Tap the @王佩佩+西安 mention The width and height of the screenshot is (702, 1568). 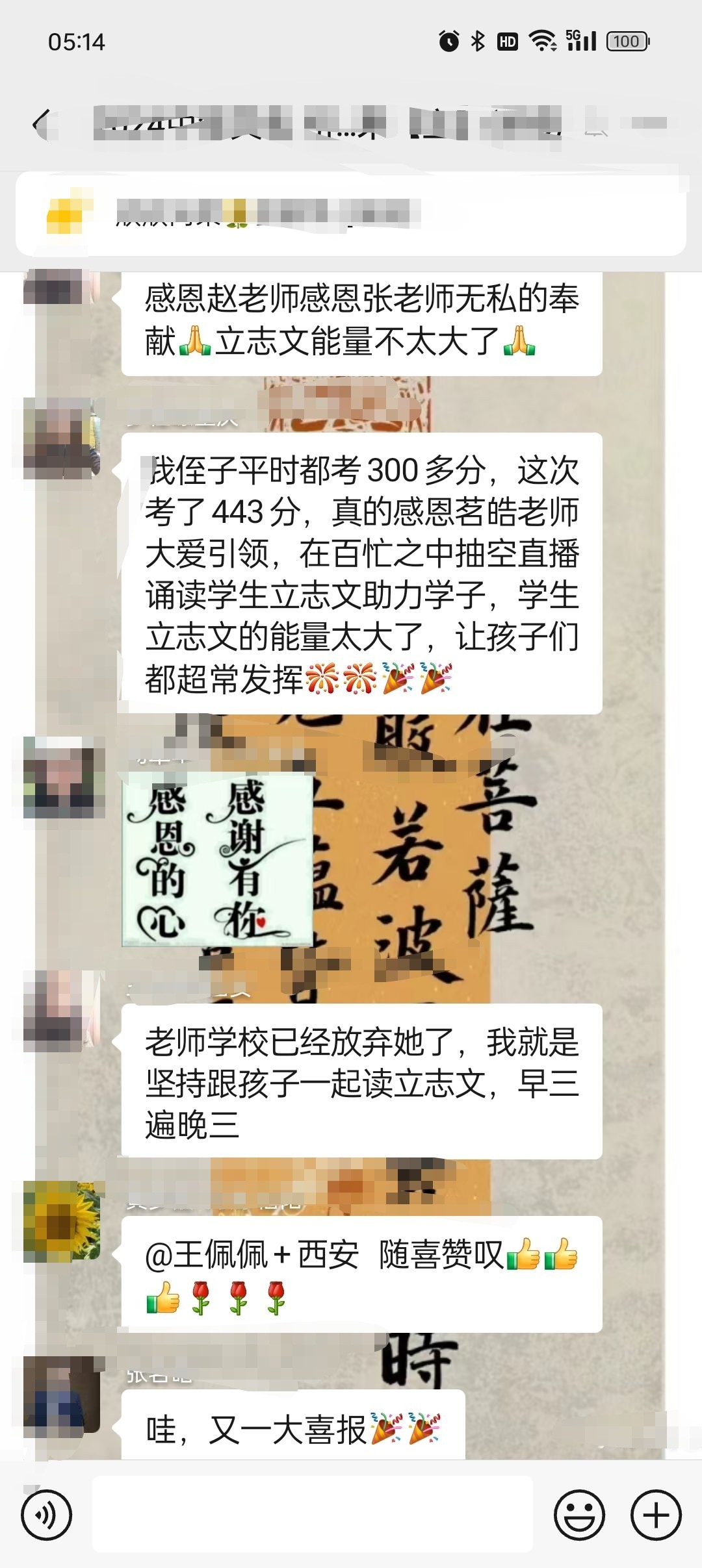pyautogui.click(x=251, y=1254)
